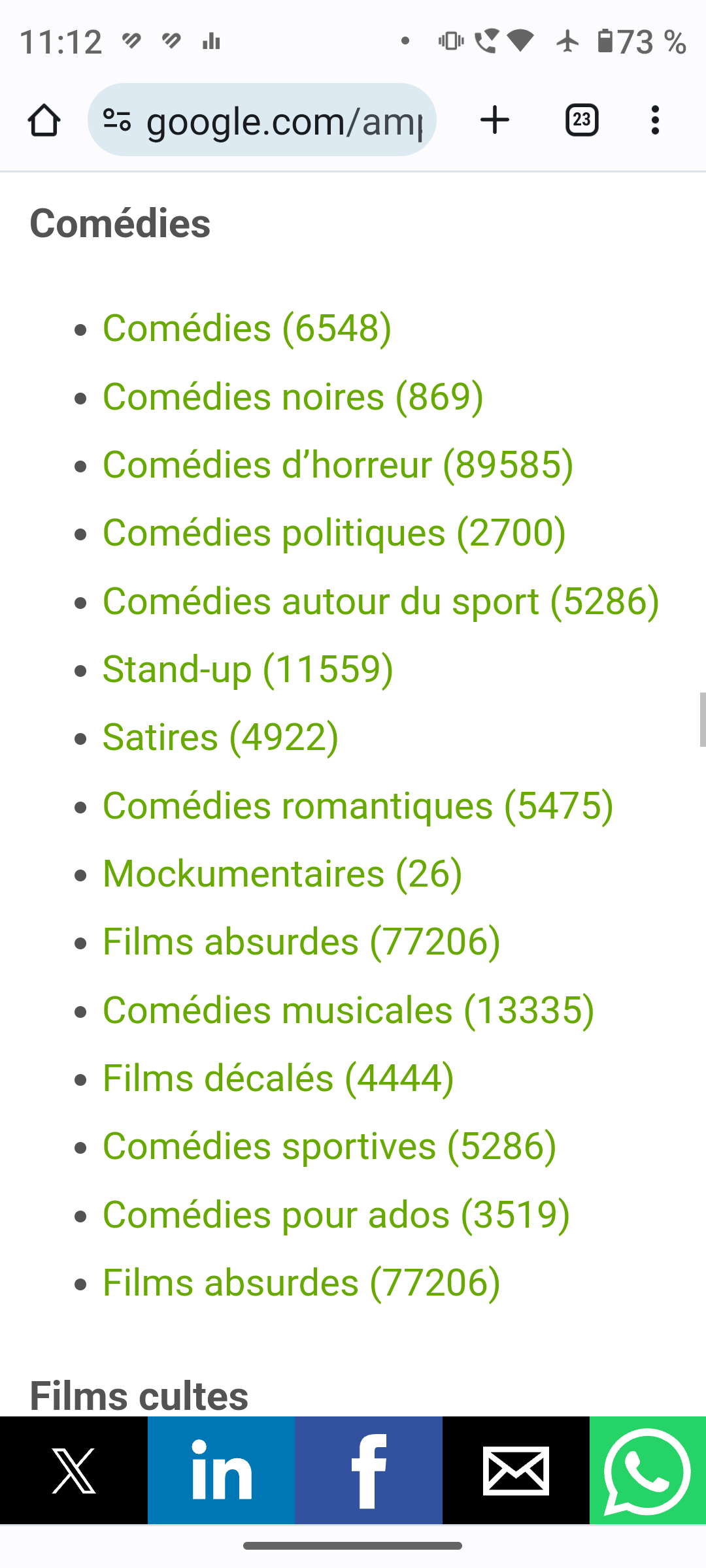Open Comédies autour du sport (5286)
This screenshot has height=1568, width=706.
pos(381,601)
